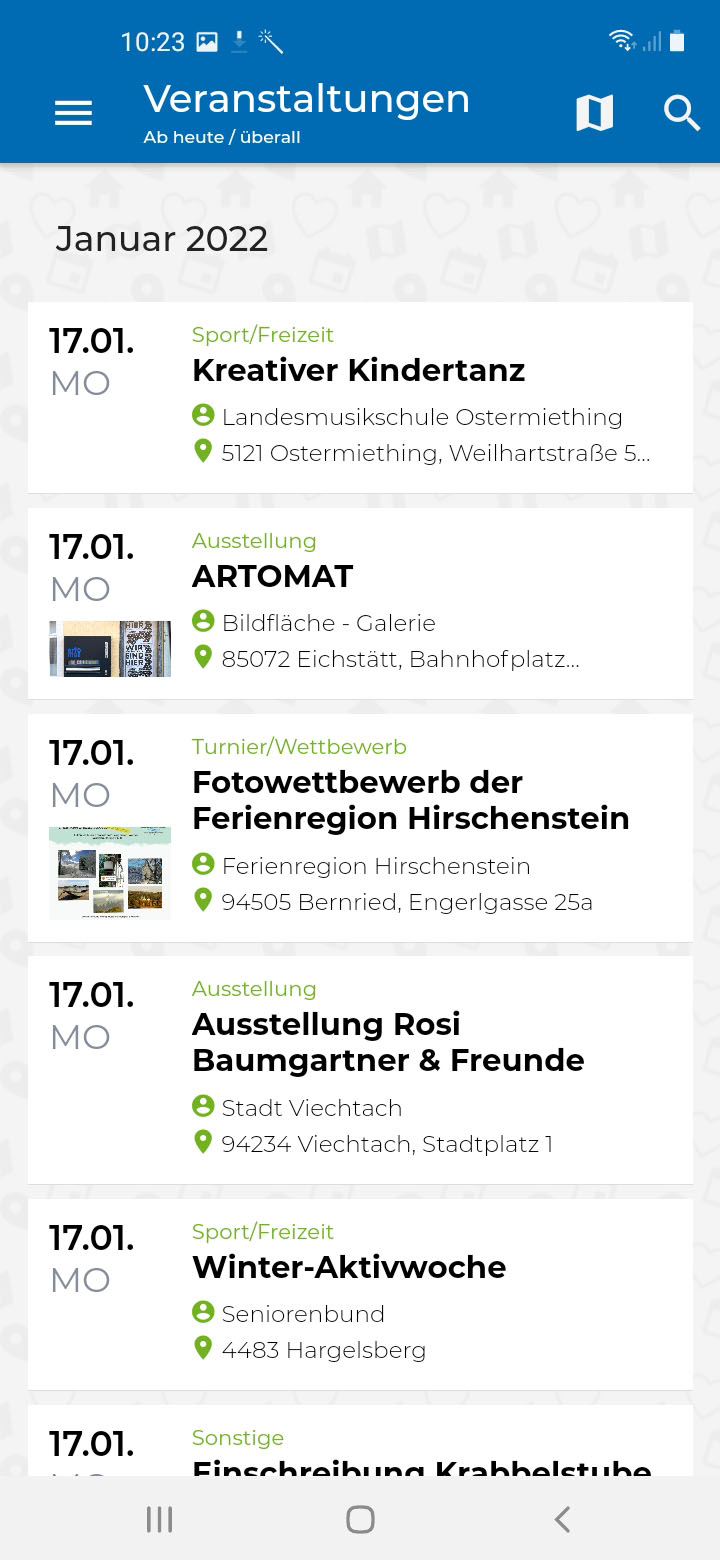720x1560 pixels.
Task: Tap the ARTOMAT event thumbnail image
Action: 109,648
